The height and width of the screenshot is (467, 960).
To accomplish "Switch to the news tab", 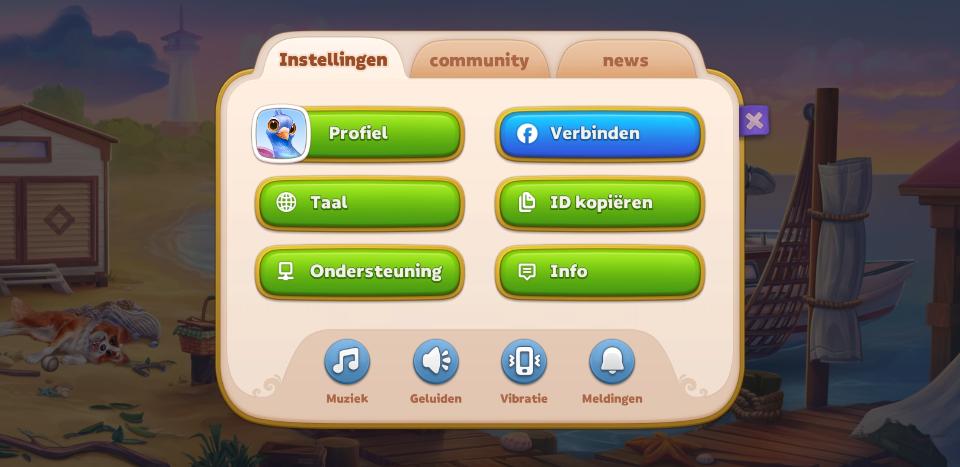I will (625, 60).
